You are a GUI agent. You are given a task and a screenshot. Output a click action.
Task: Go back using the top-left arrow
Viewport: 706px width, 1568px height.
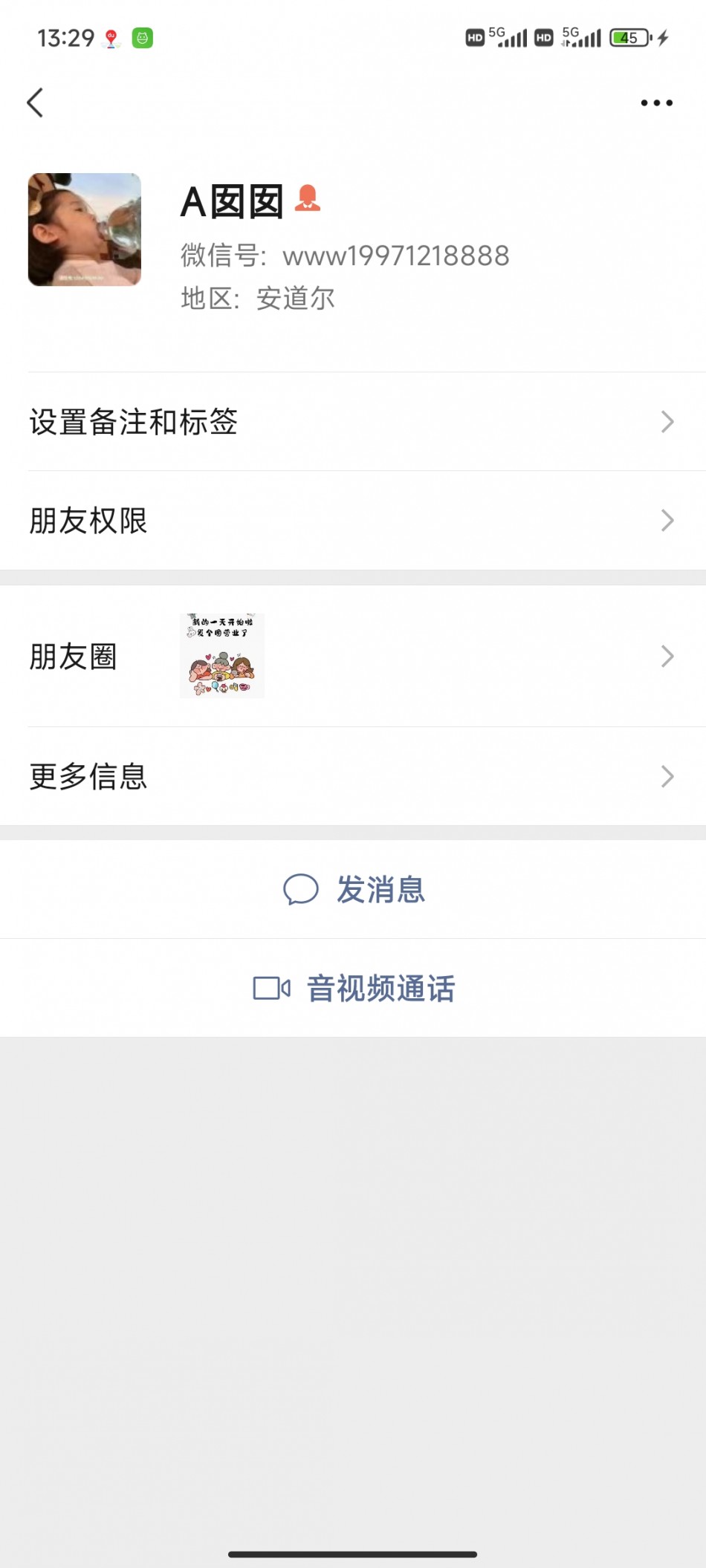(35, 103)
